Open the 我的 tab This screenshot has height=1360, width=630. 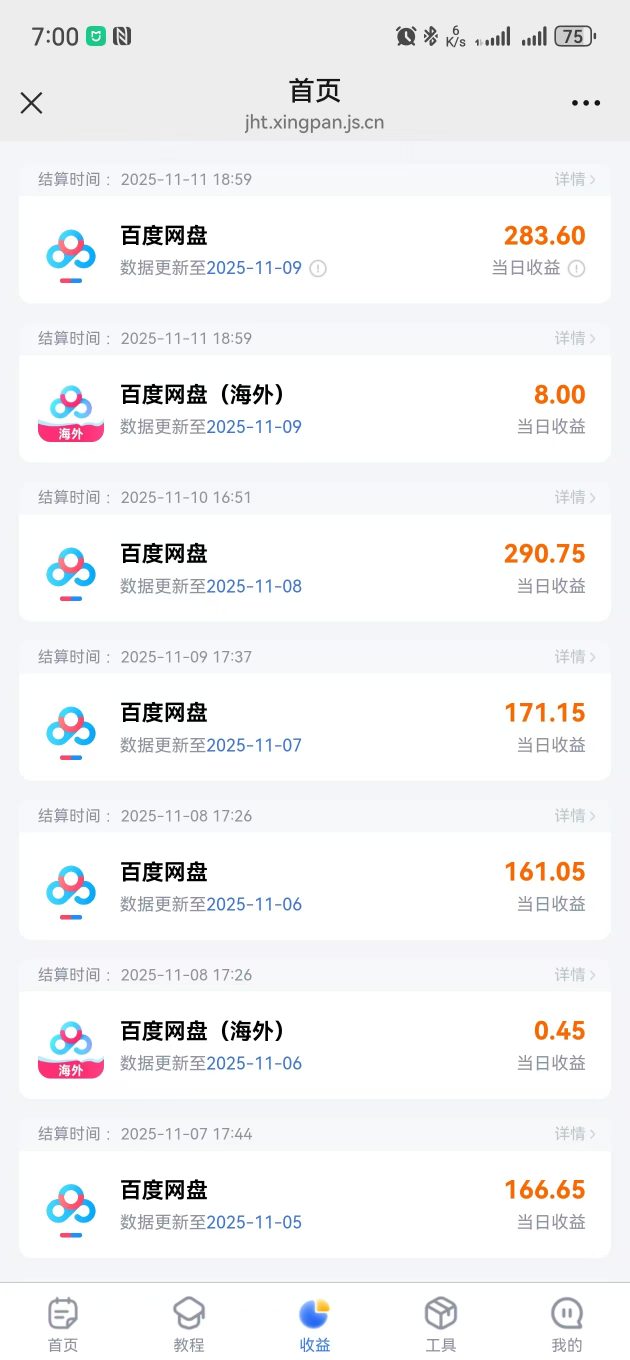(x=567, y=1323)
